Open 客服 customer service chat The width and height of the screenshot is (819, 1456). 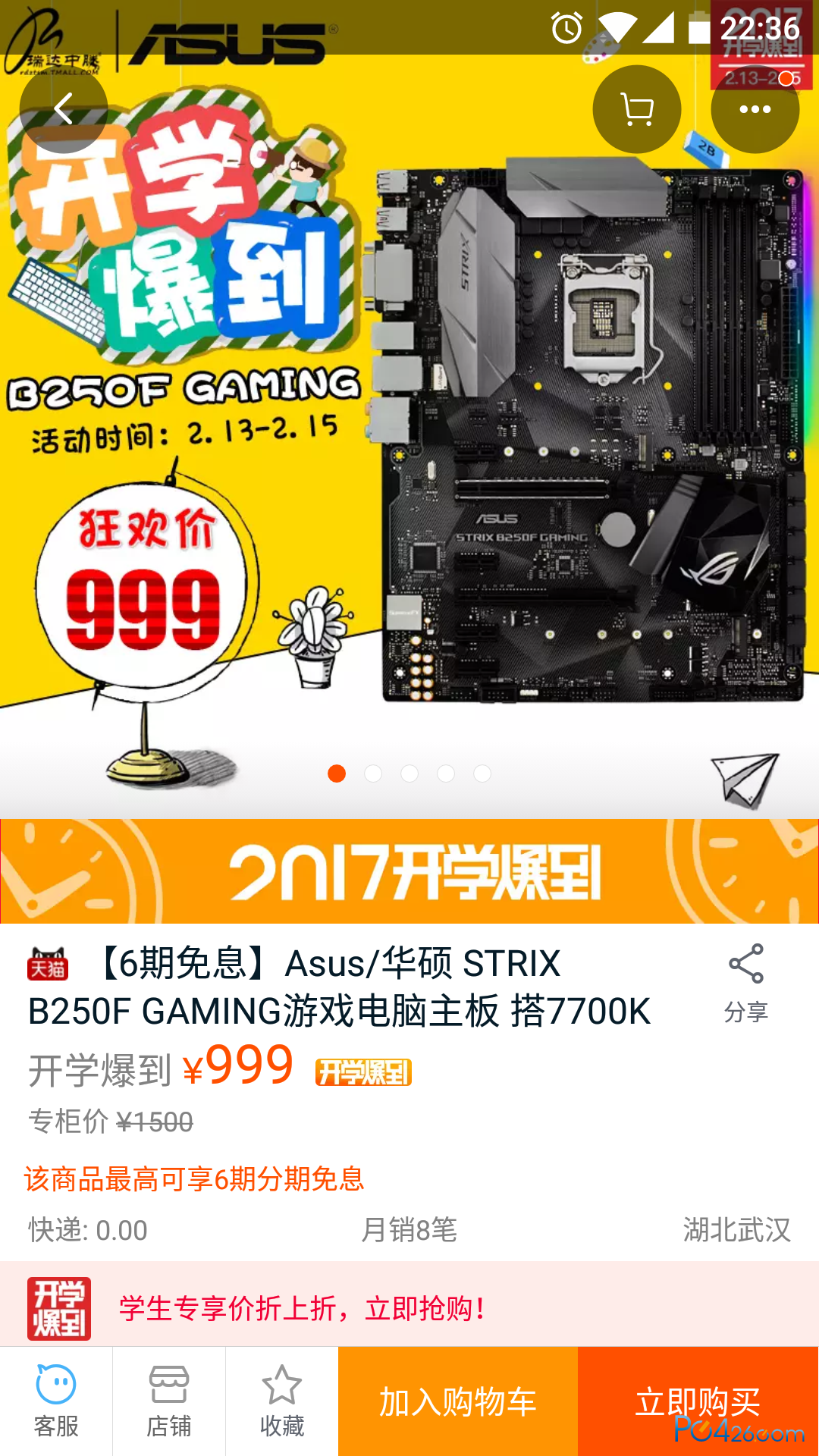[x=56, y=1401]
